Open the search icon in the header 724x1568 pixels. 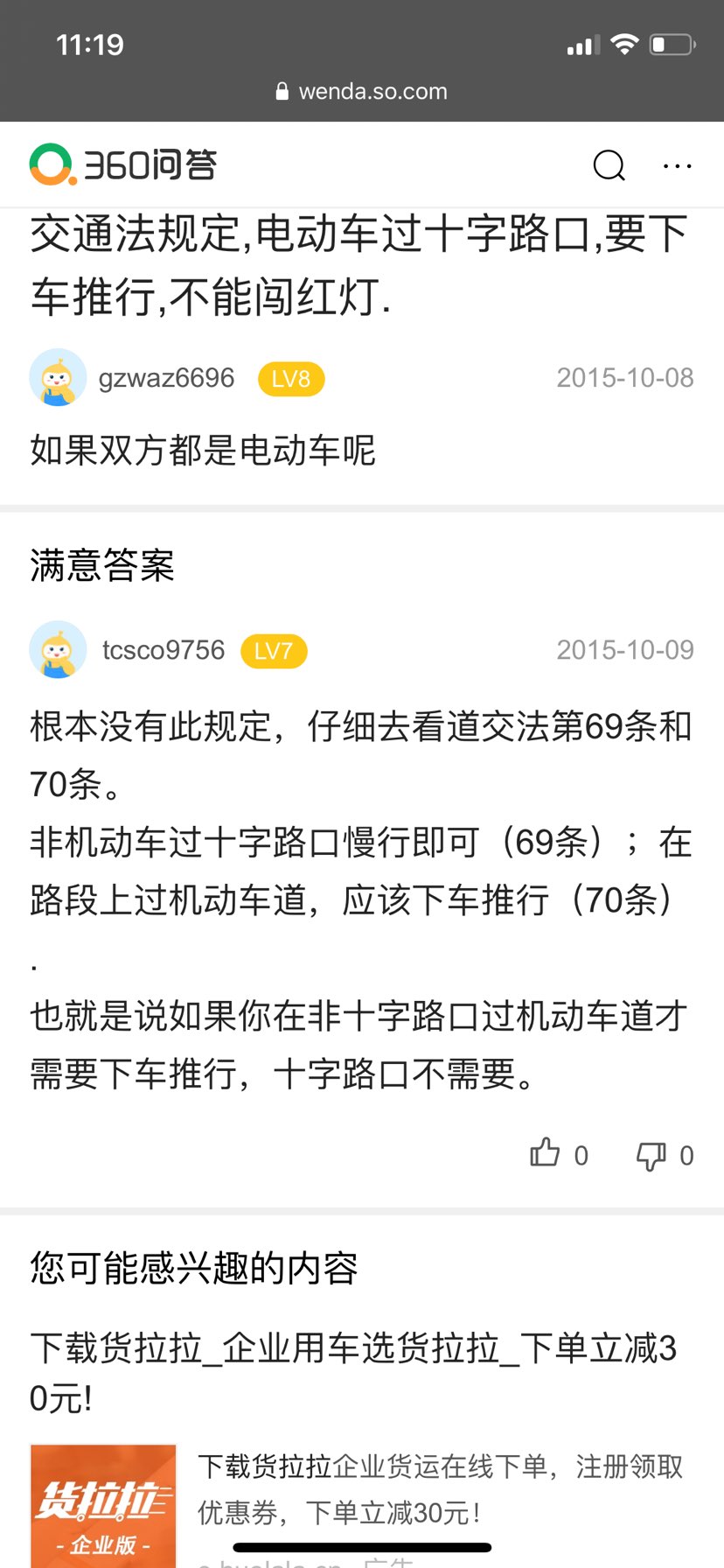tap(609, 164)
